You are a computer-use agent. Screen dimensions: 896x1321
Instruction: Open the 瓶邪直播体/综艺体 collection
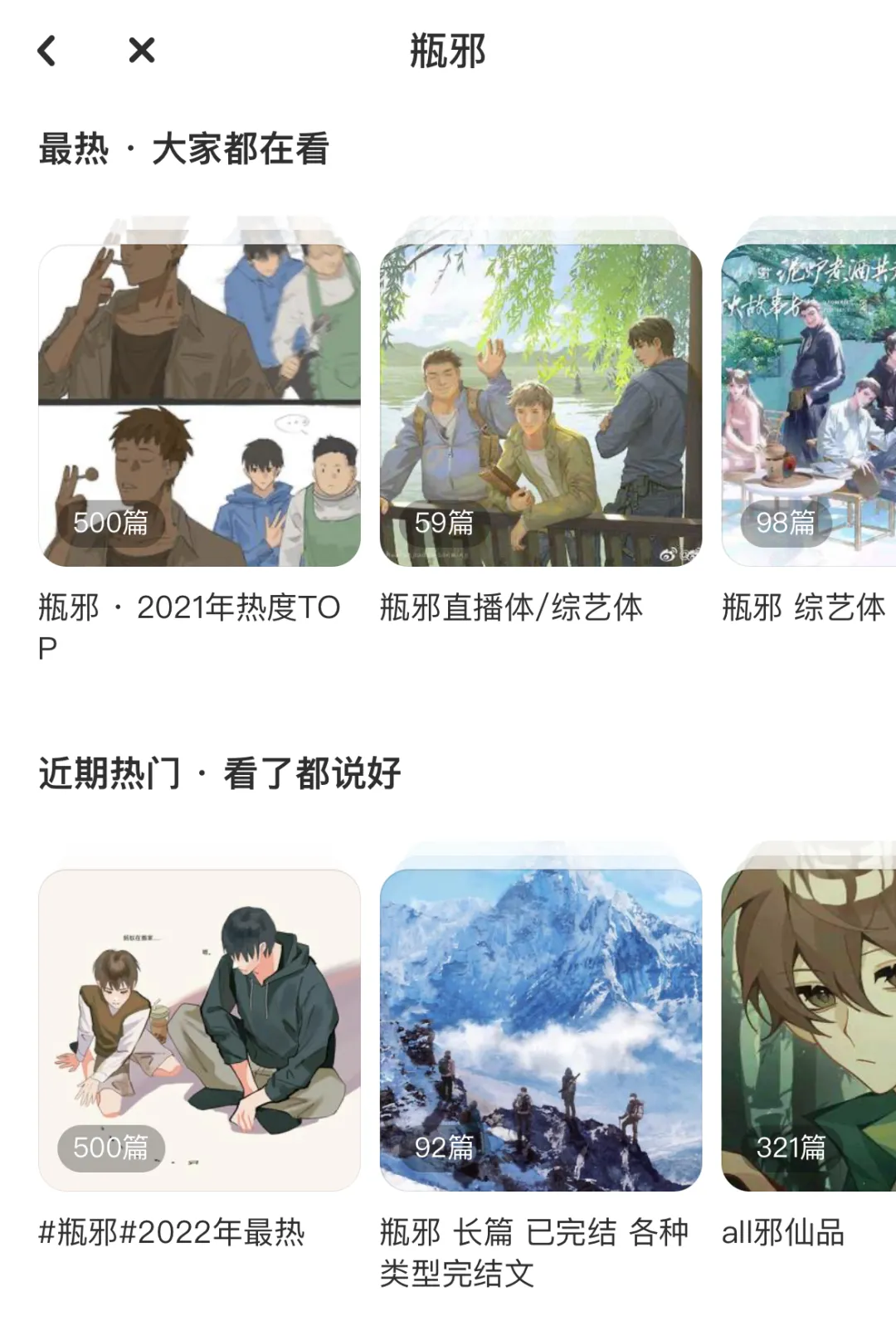point(541,406)
